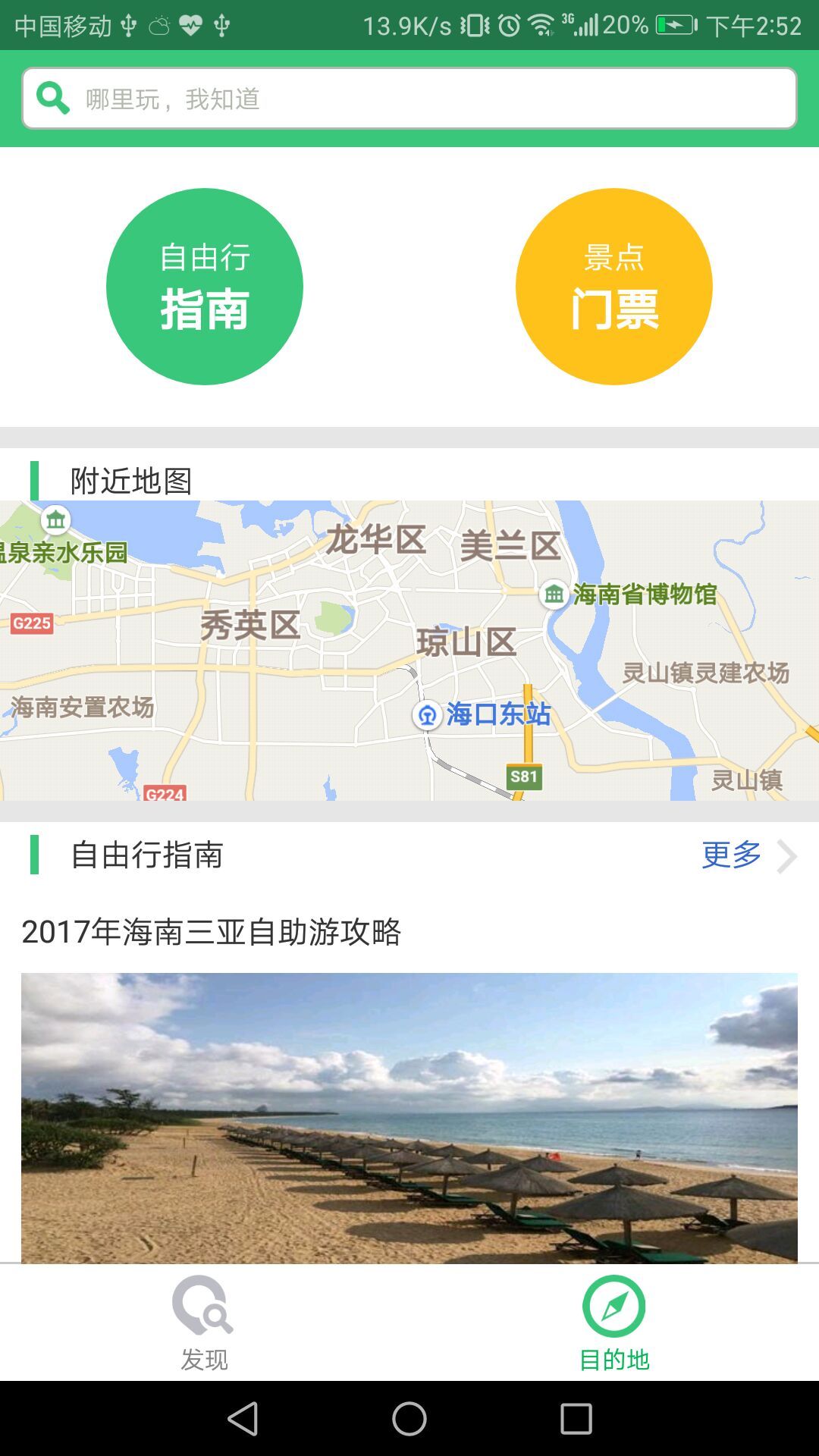Tap the search box 哪里玩，我知道

(409, 99)
